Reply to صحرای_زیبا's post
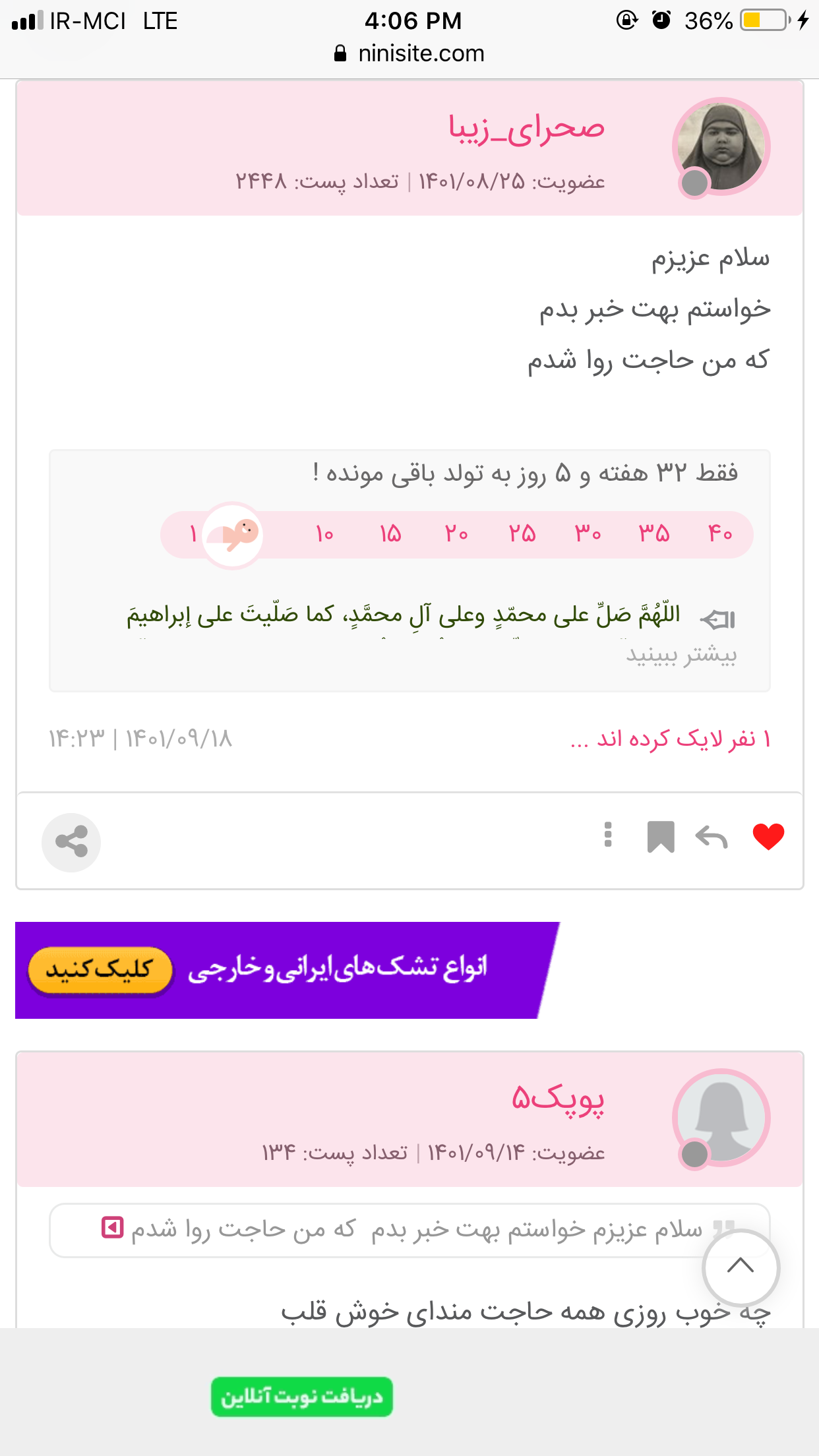819x1456 pixels. pos(711,837)
